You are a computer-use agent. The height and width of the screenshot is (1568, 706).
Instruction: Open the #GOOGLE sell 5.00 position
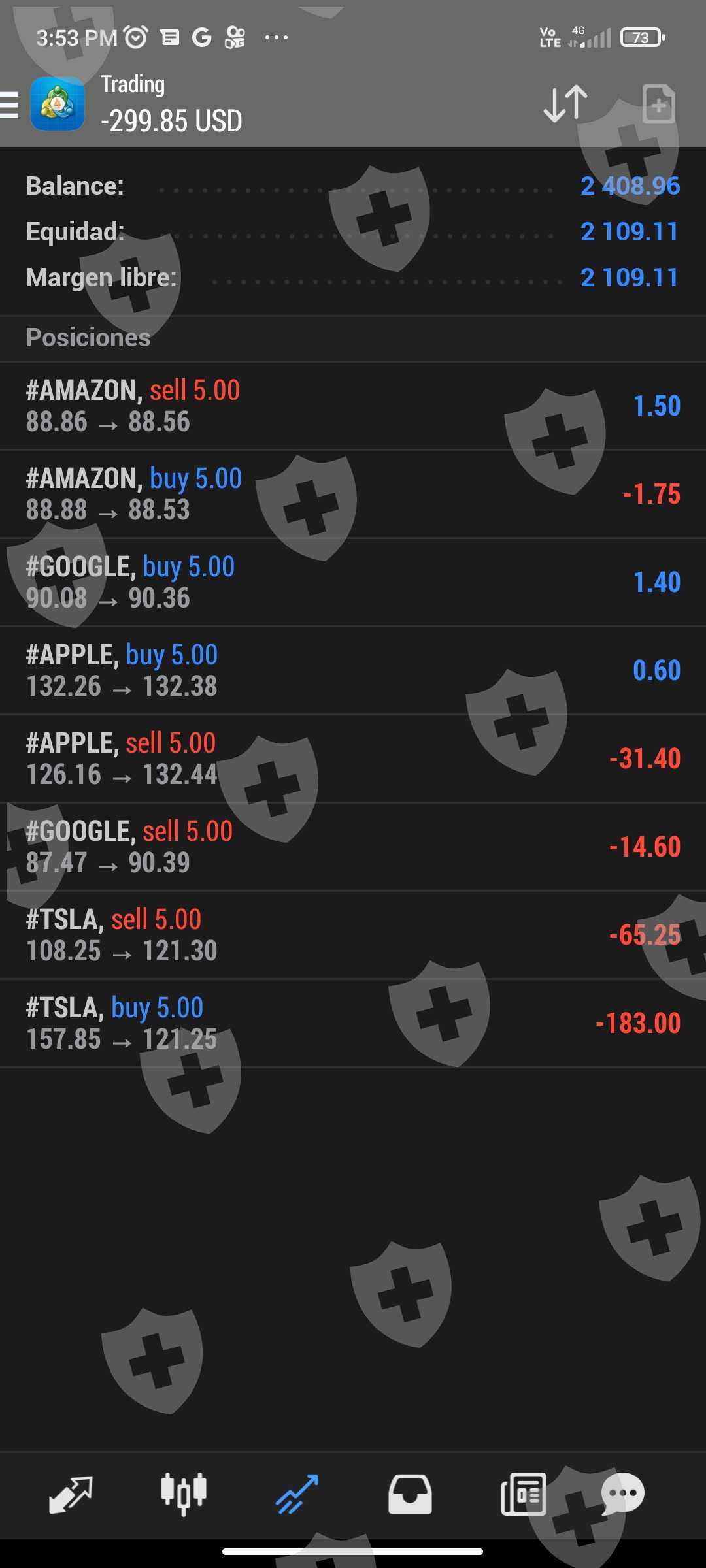tap(353, 847)
